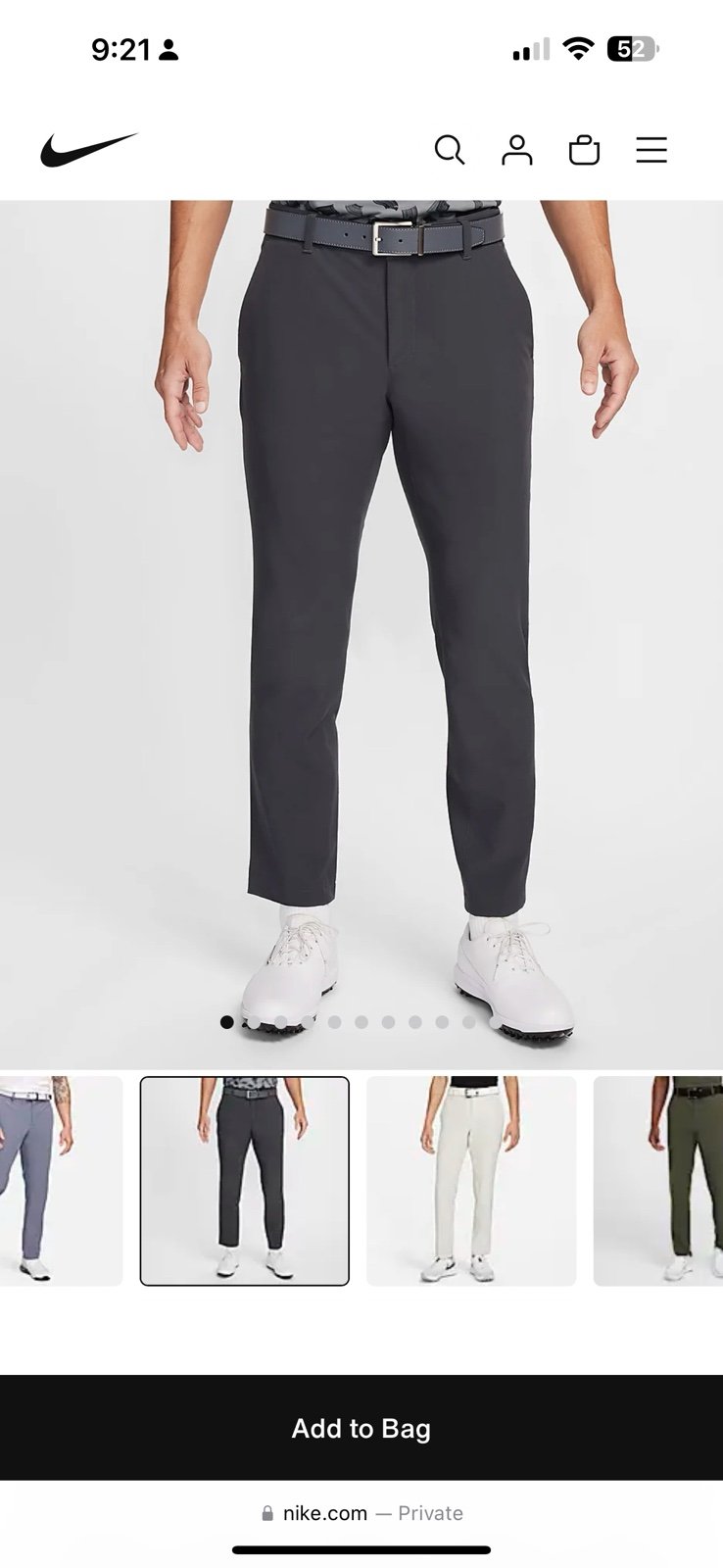Go to Nike home via swoosh logo
Screen dimensions: 723x1568
pos(89,150)
